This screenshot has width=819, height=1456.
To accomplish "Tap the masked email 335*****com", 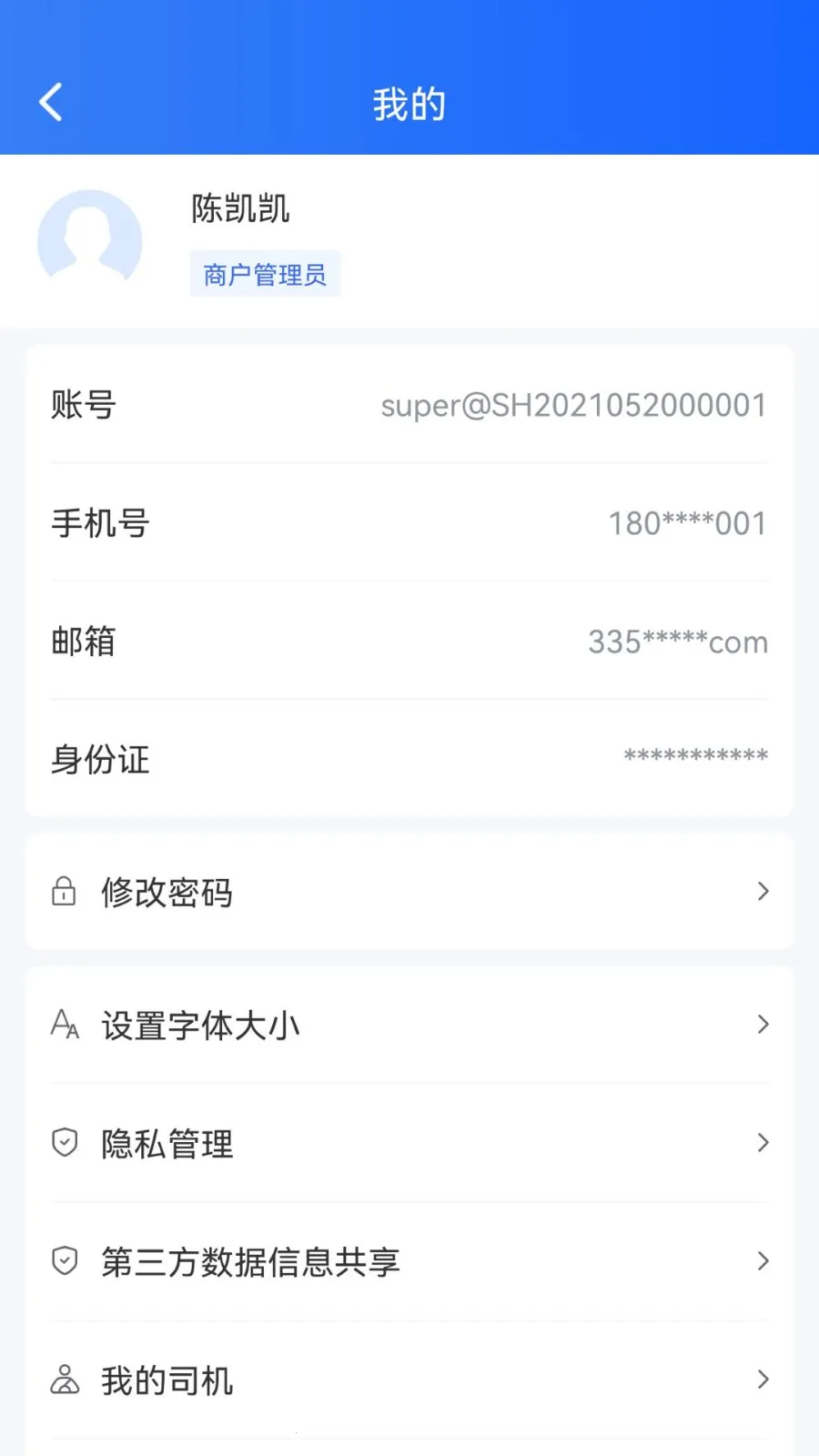I will click(x=676, y=642).
